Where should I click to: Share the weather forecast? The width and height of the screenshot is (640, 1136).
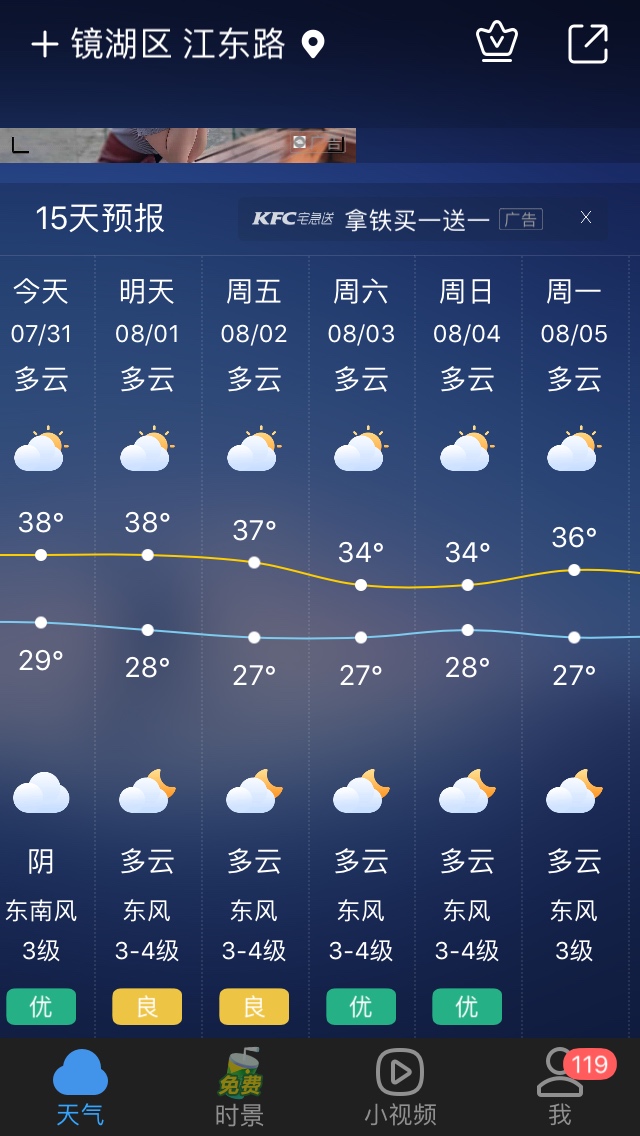tap(587, 43)
